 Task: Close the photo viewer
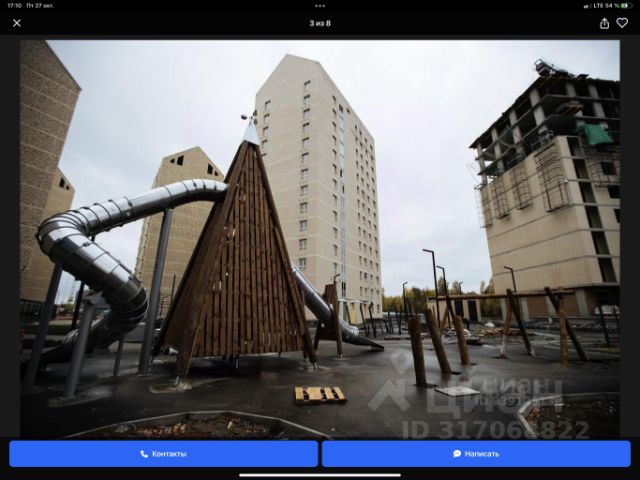[17, 23]
